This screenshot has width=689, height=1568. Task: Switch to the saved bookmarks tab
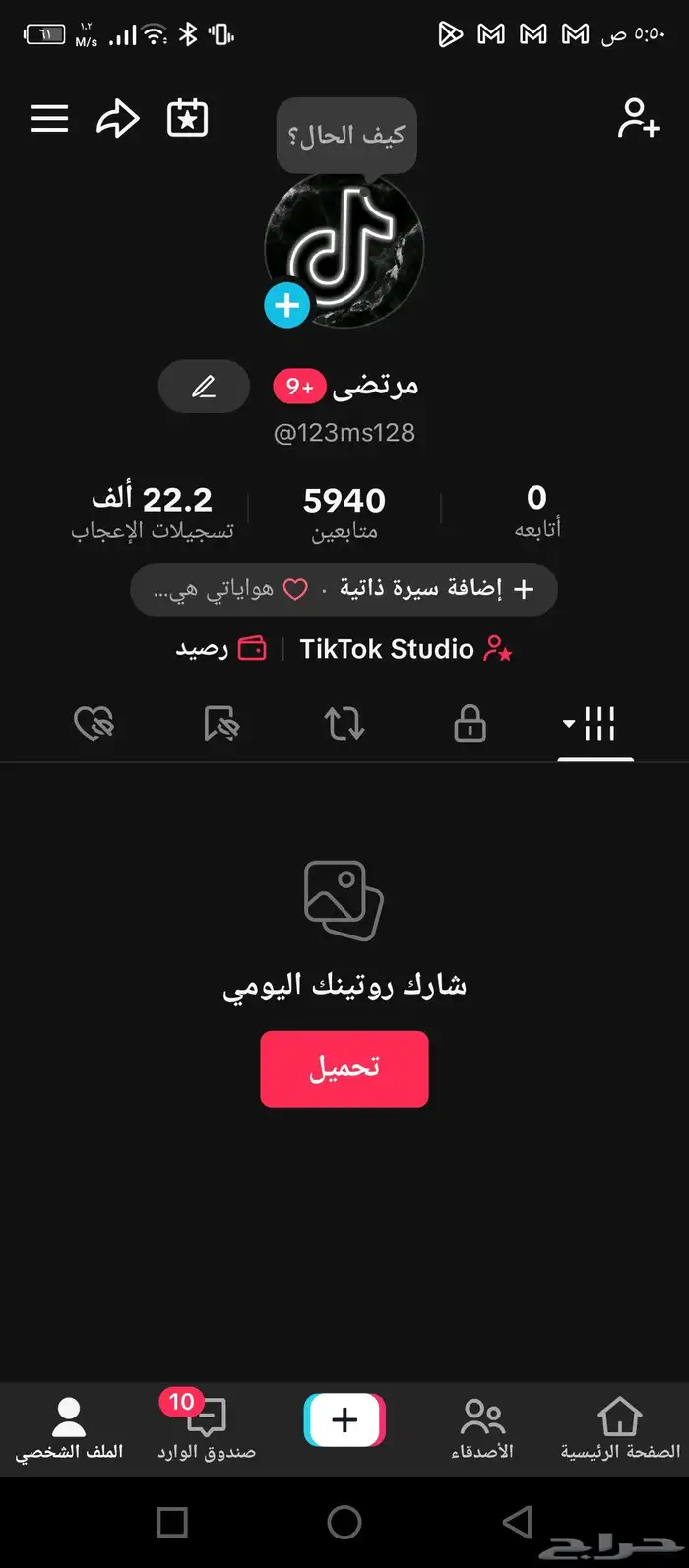point(220,725)
